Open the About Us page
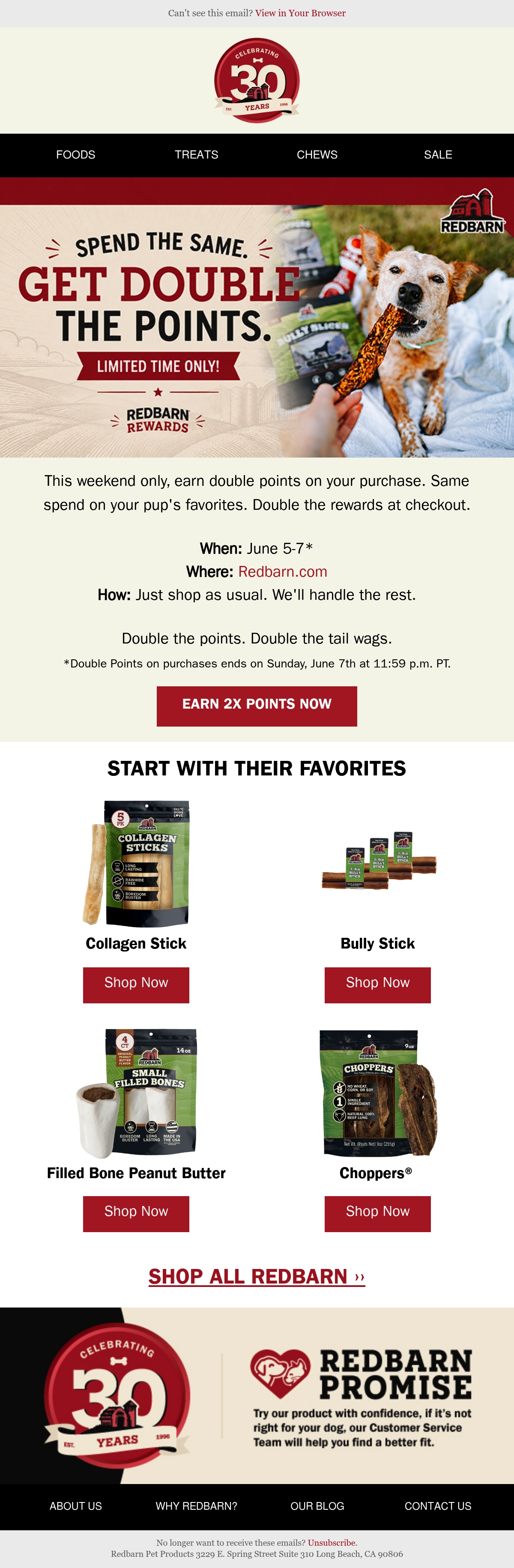Viewport: 514px width, 1568px height. [75, 1506]
